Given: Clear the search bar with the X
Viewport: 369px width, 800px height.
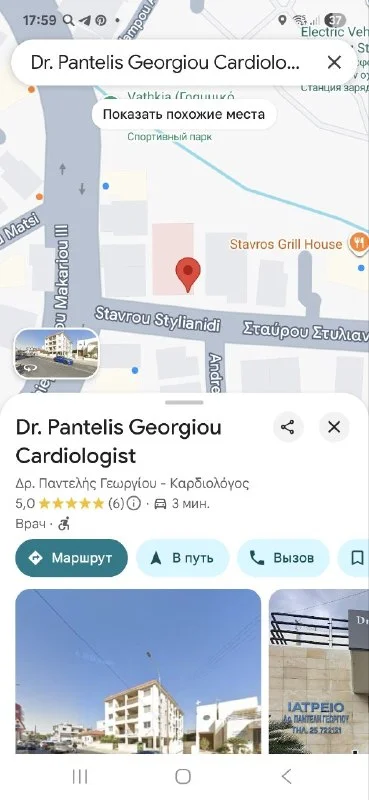Looking at the screenshot, I should tap(334, 63).
